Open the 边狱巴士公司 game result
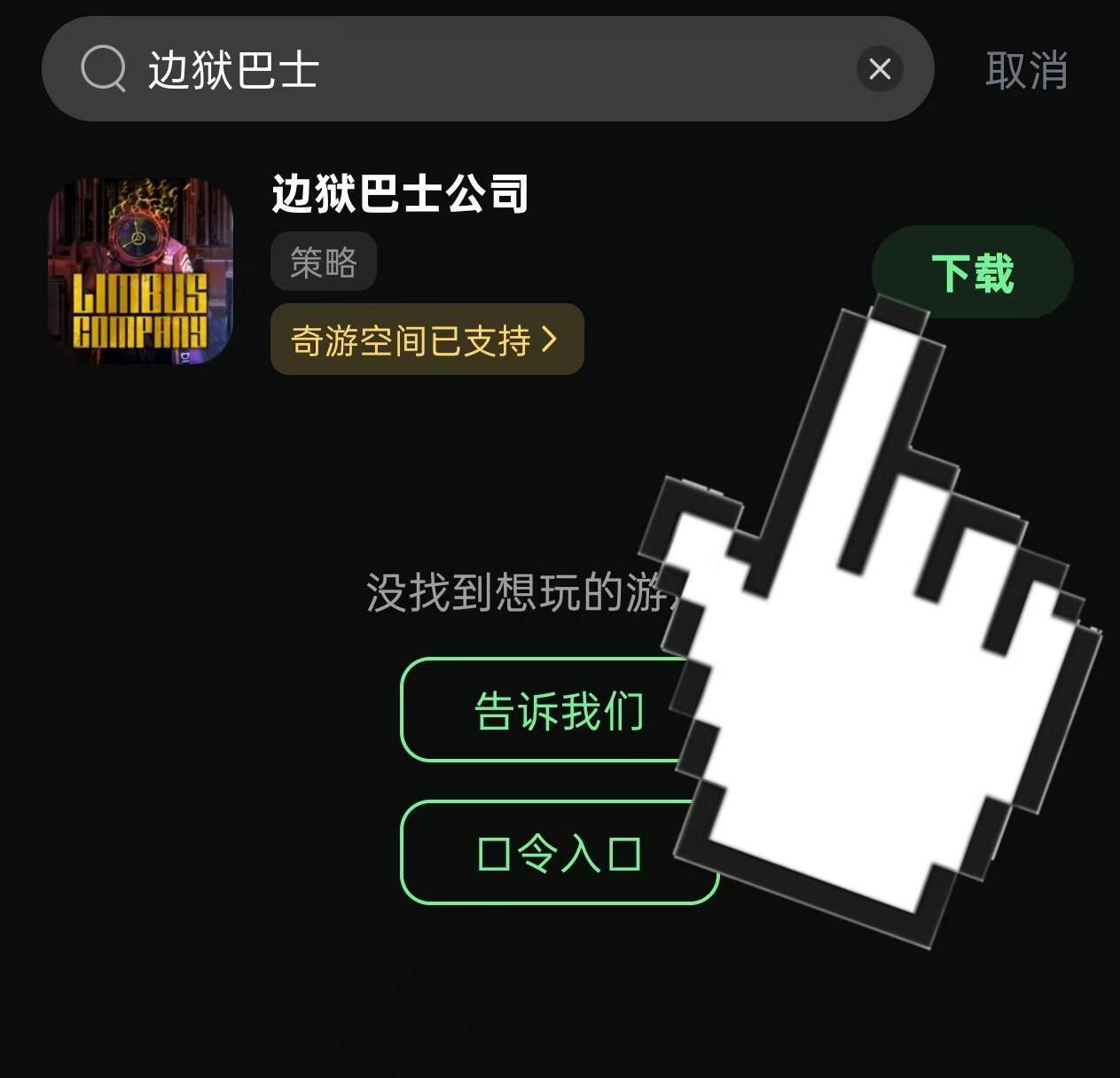 click(x=400, y=193)
